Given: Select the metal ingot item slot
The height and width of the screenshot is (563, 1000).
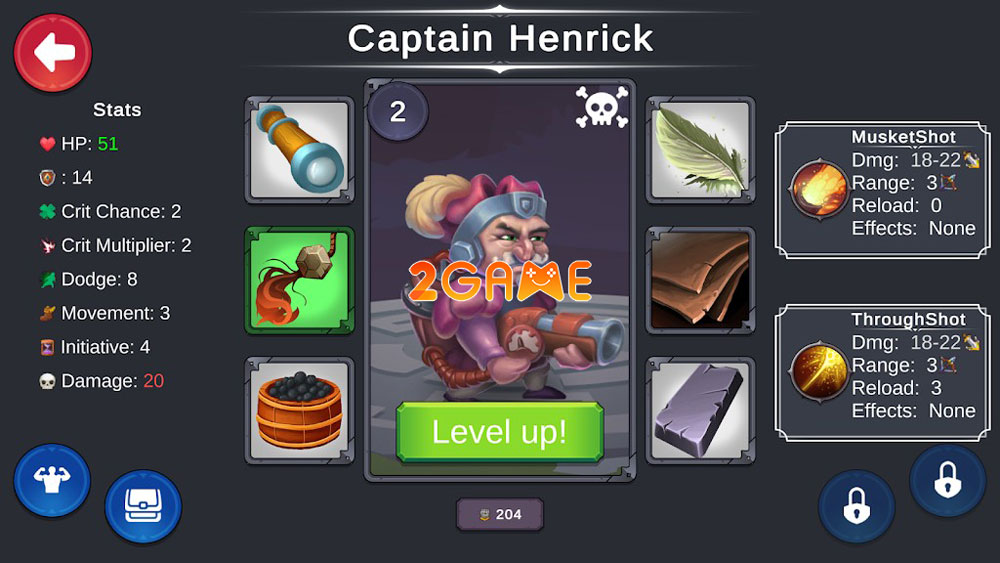Looking at the screenshot, I should tap(700, 410).
